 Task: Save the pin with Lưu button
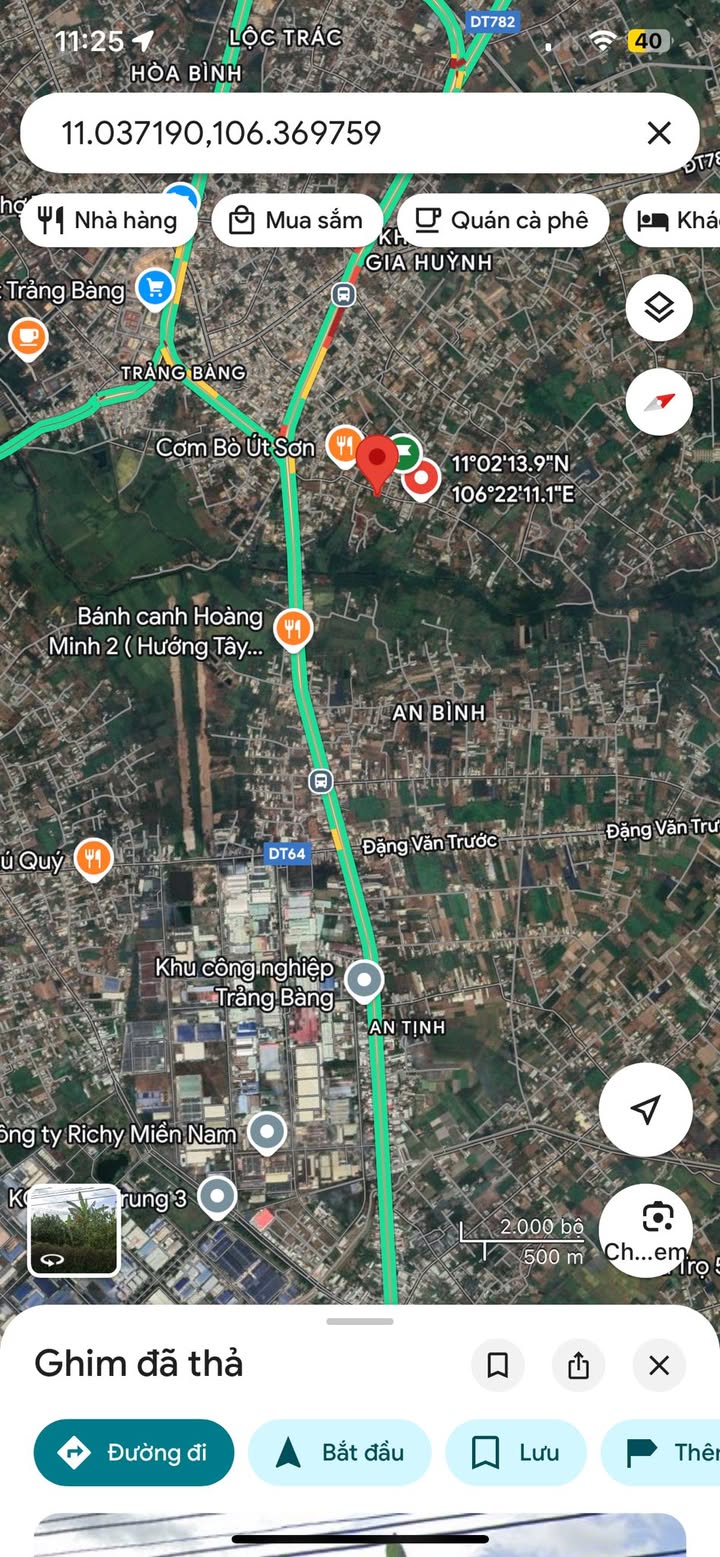coord(515,1452)
